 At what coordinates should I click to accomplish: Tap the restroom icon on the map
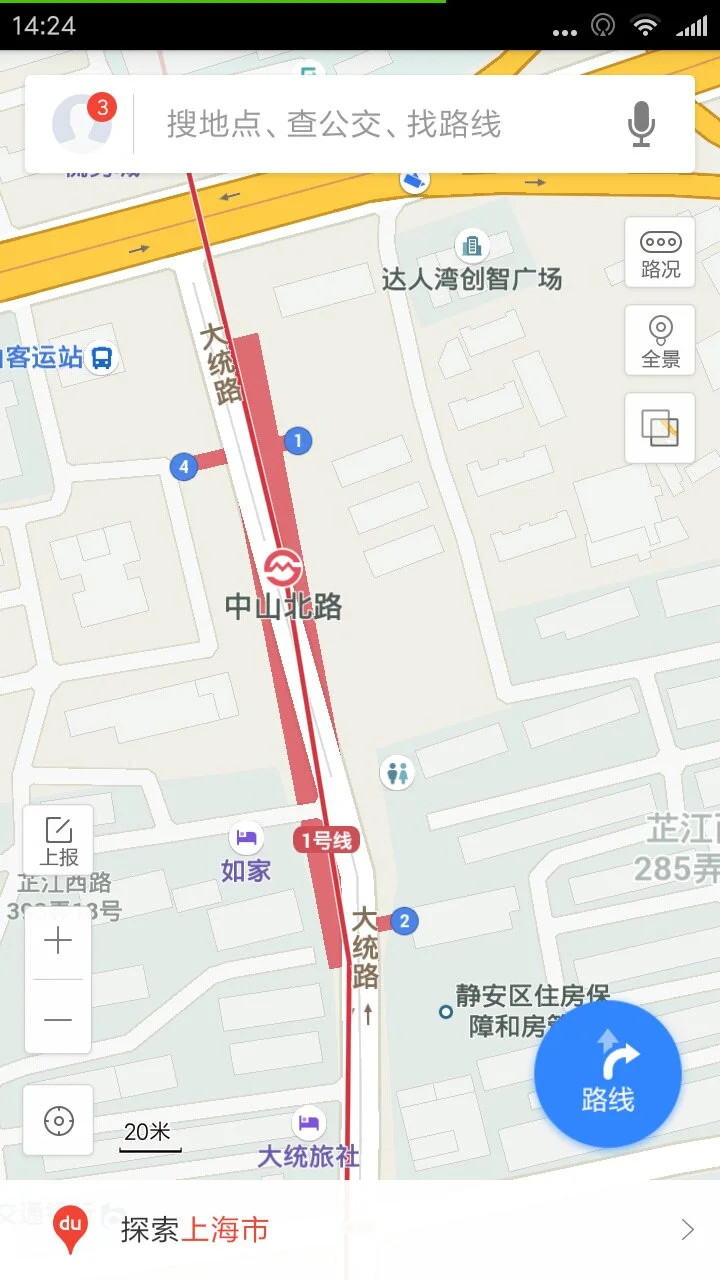398,771
